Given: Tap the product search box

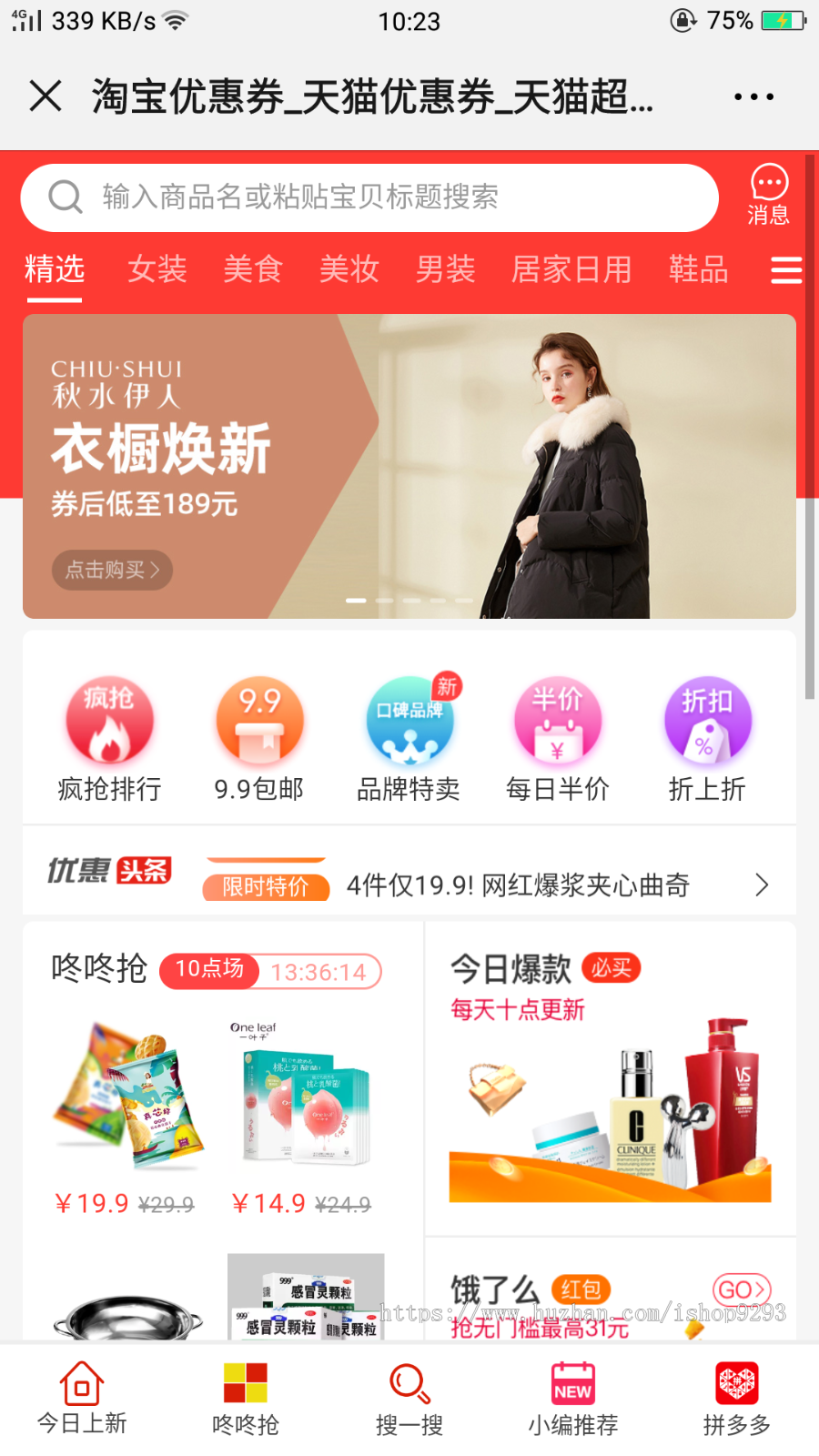Looking at the screenshot, I should pos(369,197).
